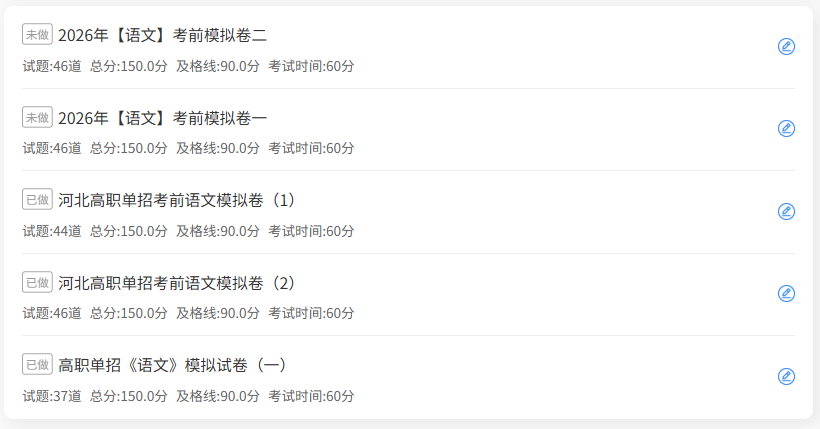Screen dimensions: 820x429
Task: Tap edit icon for 河北高职单招模拟卷（2）
Action: click(x=786, y=293)
